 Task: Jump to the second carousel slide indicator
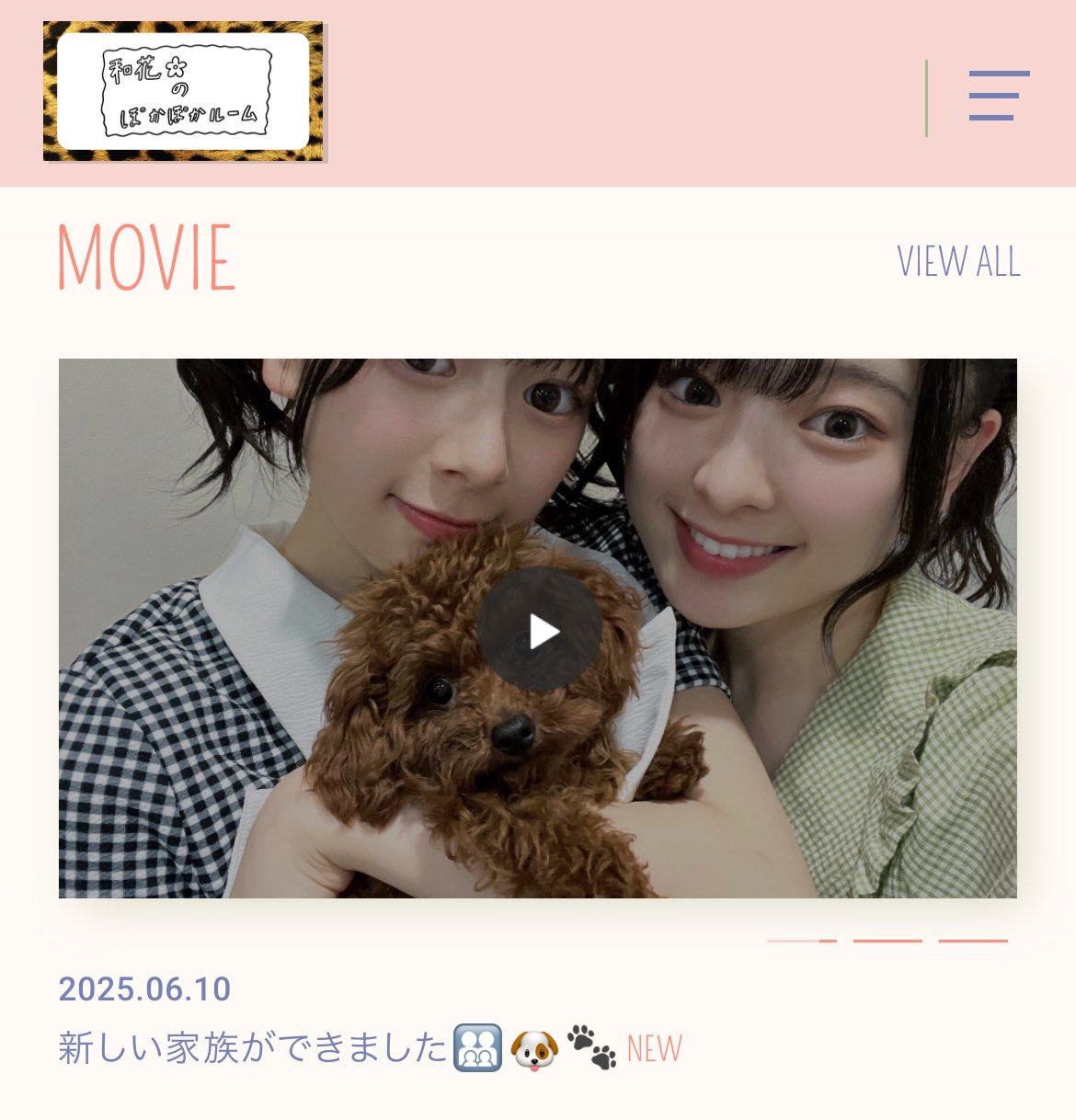[x=887, y=941]
